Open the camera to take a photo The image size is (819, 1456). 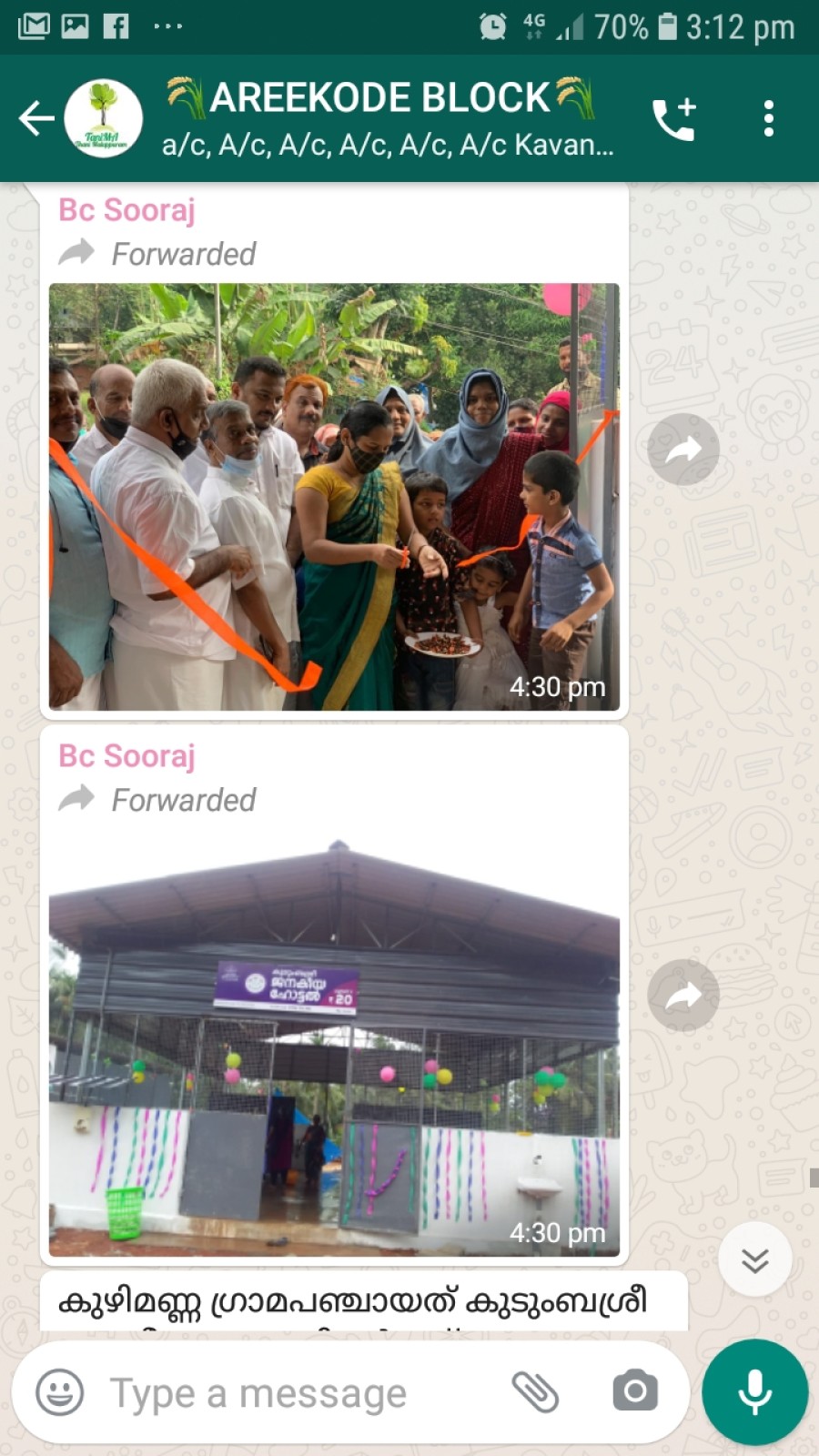tap(634, 1392)
